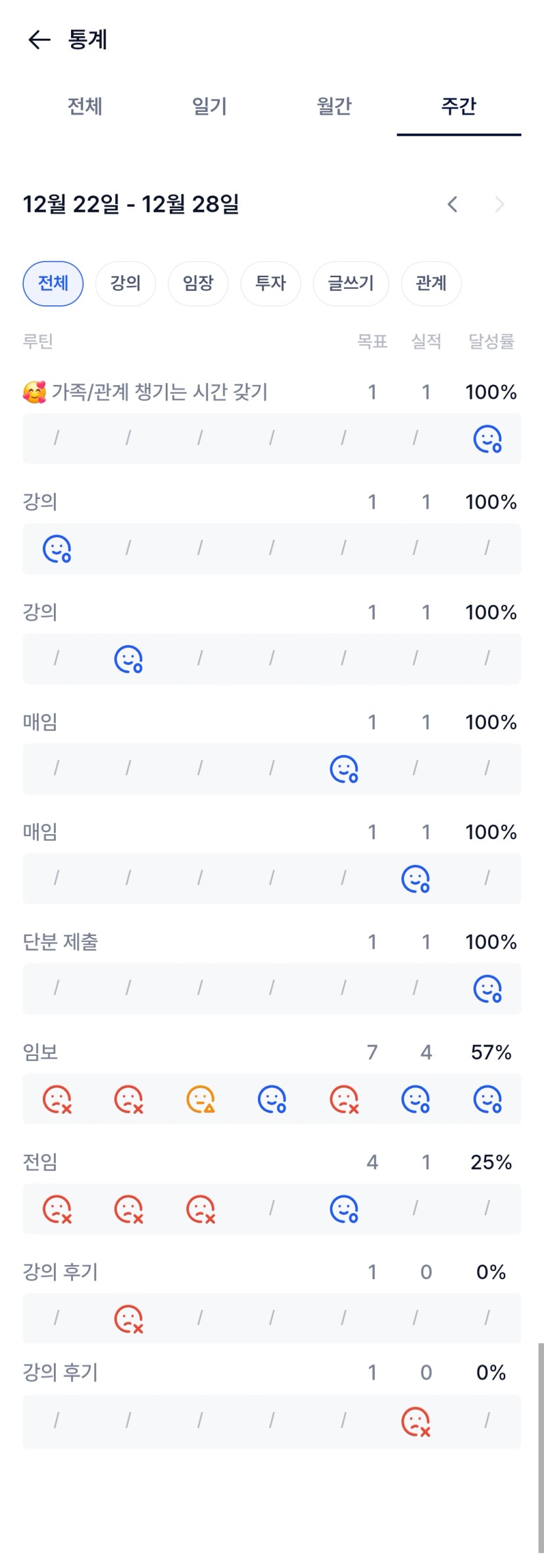Filter routines by 글쓰기 chip

[351, 284]
